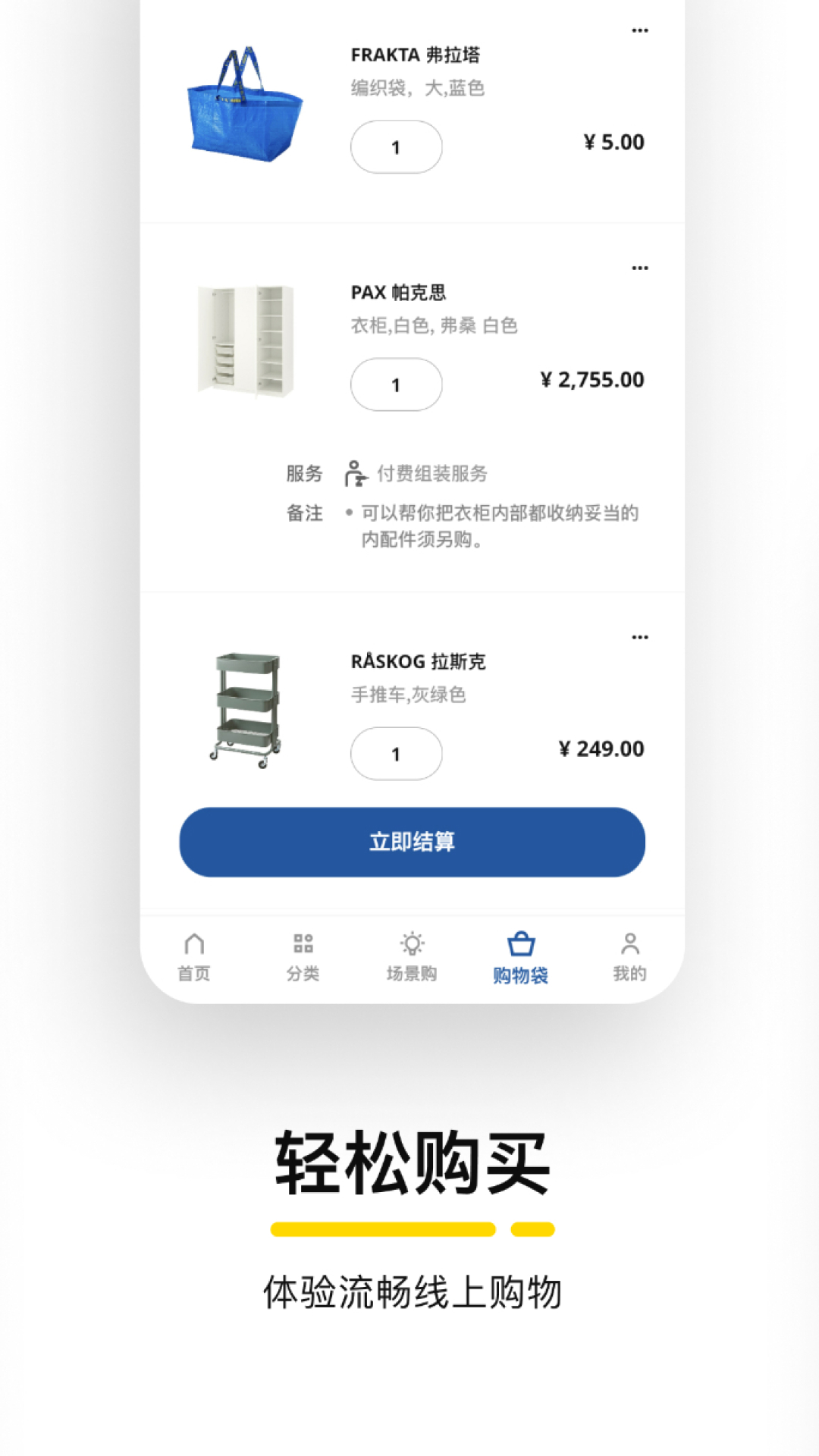Open quantity selector for PAX wardrobe
Viewport: 819px width, 1456px height.
396,384
